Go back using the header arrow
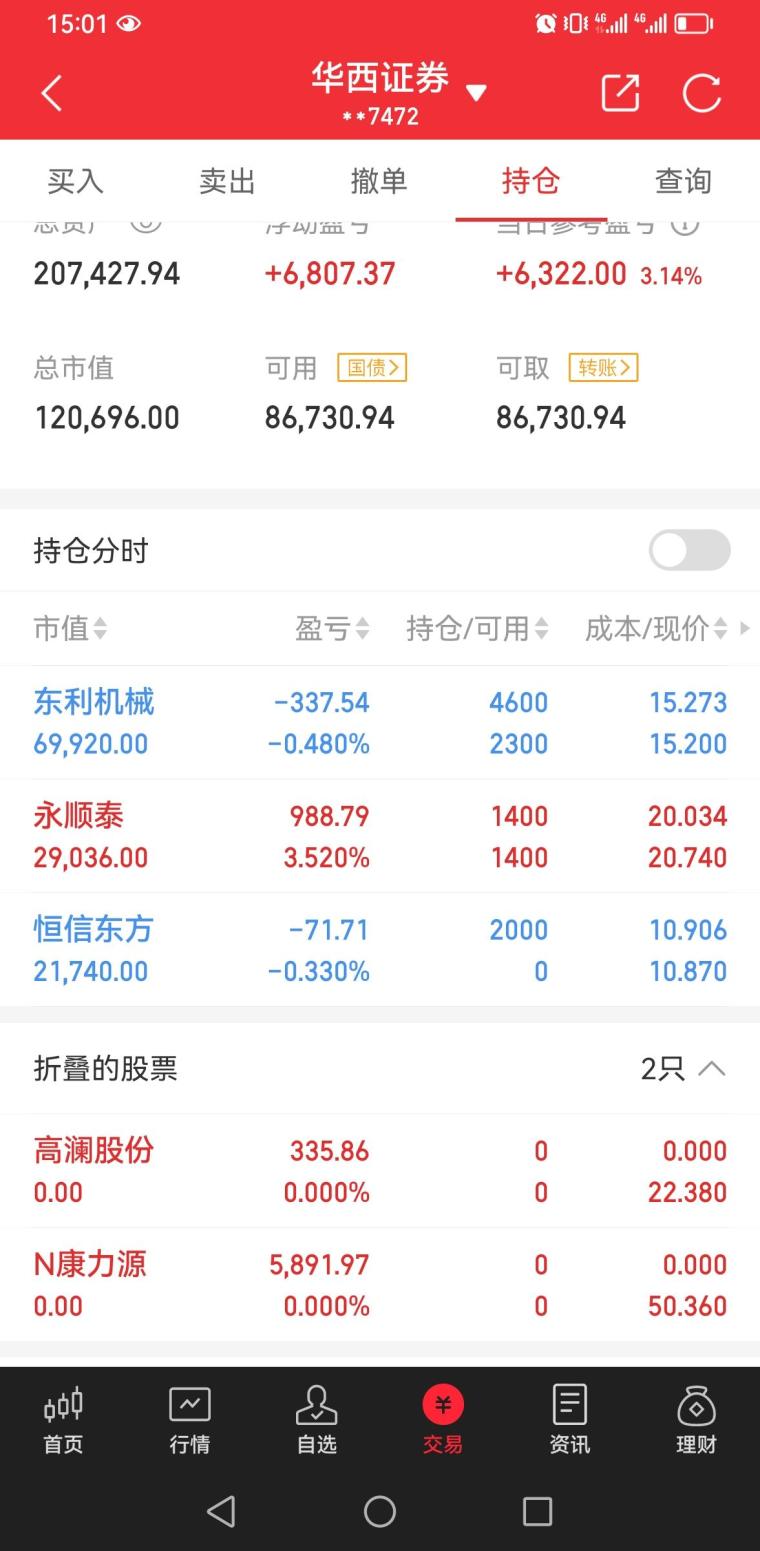Image resolution: width=760 pixels, height=1551 pixels. [52, 94]
